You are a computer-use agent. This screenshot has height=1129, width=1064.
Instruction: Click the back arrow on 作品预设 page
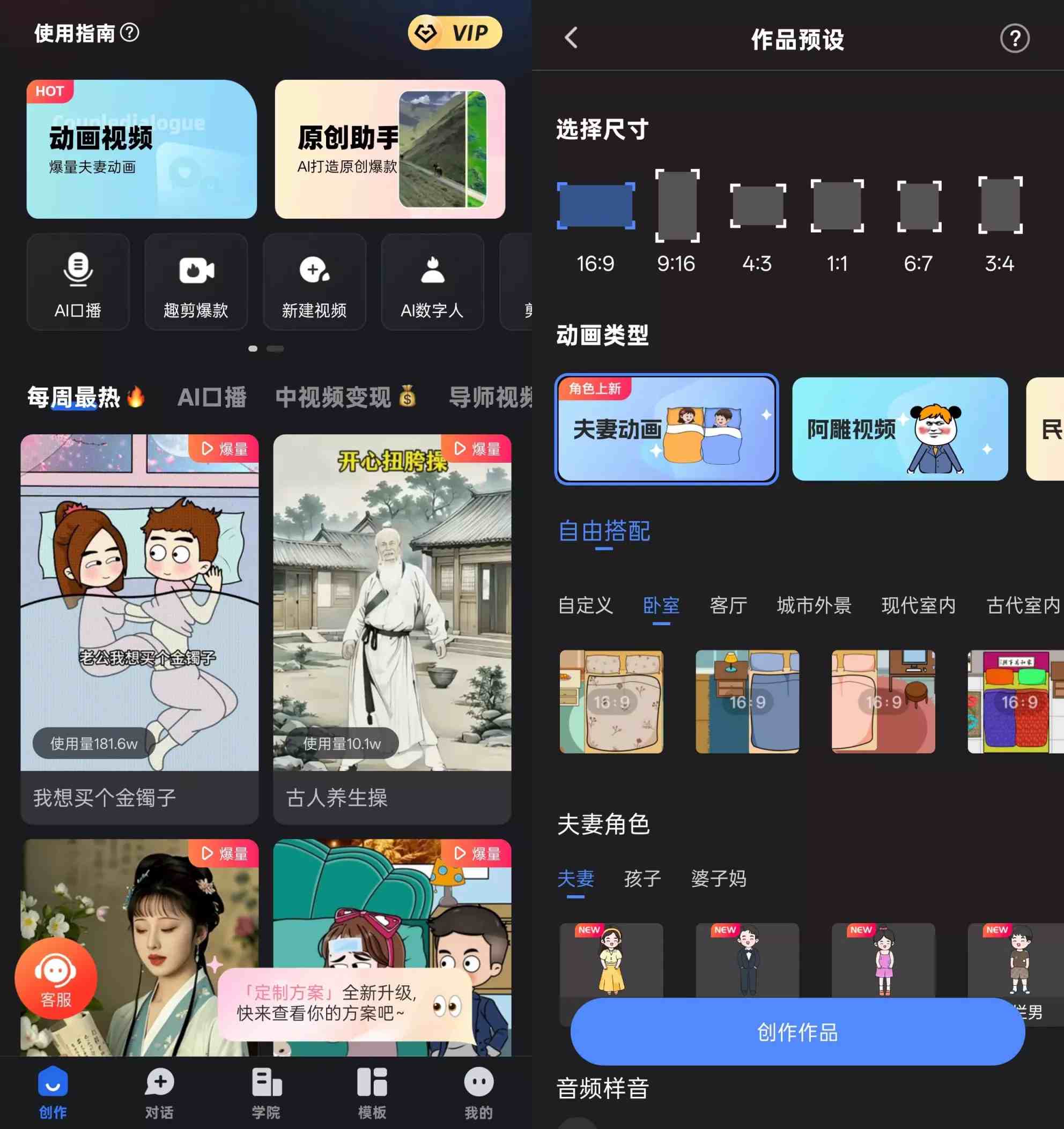[x=571, y=40]
